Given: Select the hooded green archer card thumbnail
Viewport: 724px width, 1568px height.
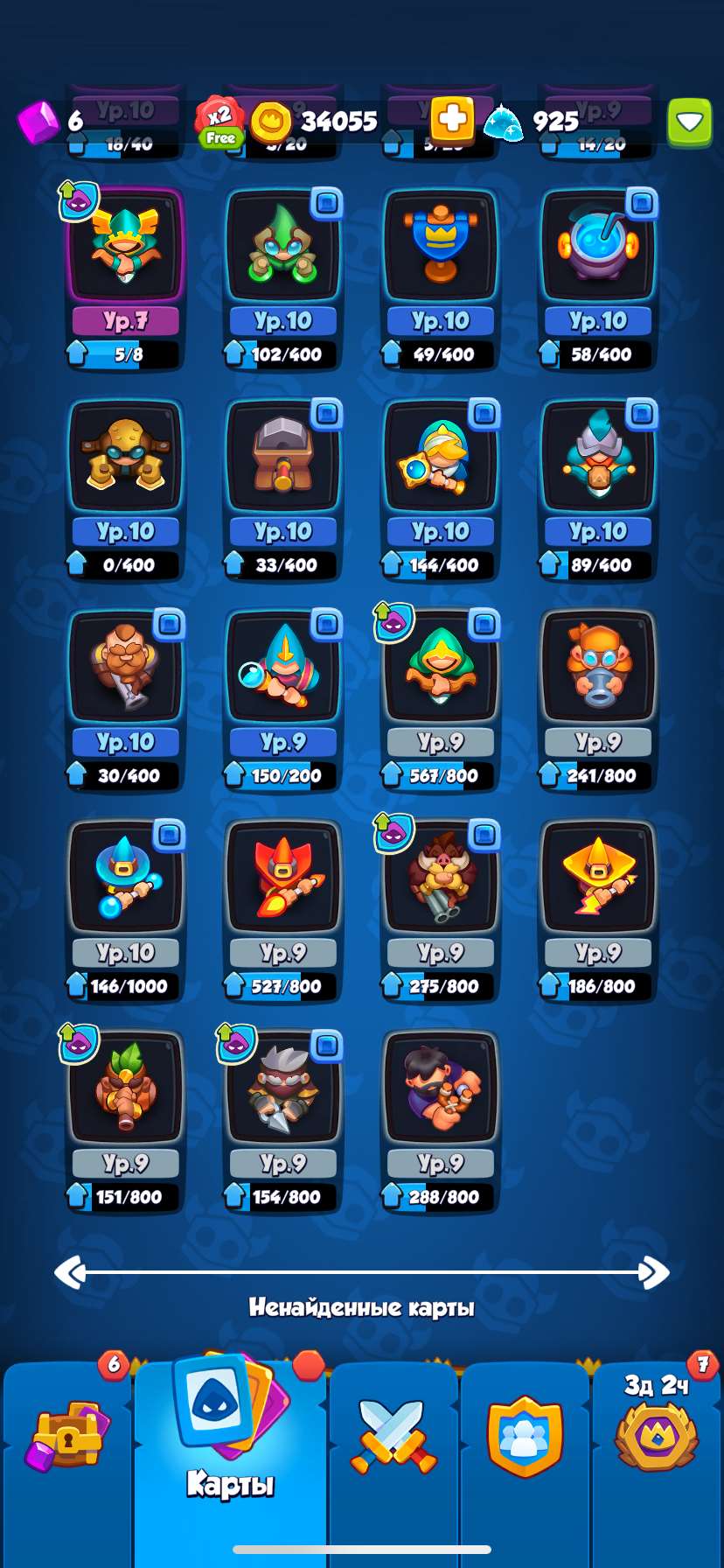Looking at the screenshot, I should pyautogui.click(x=440, y=667).
